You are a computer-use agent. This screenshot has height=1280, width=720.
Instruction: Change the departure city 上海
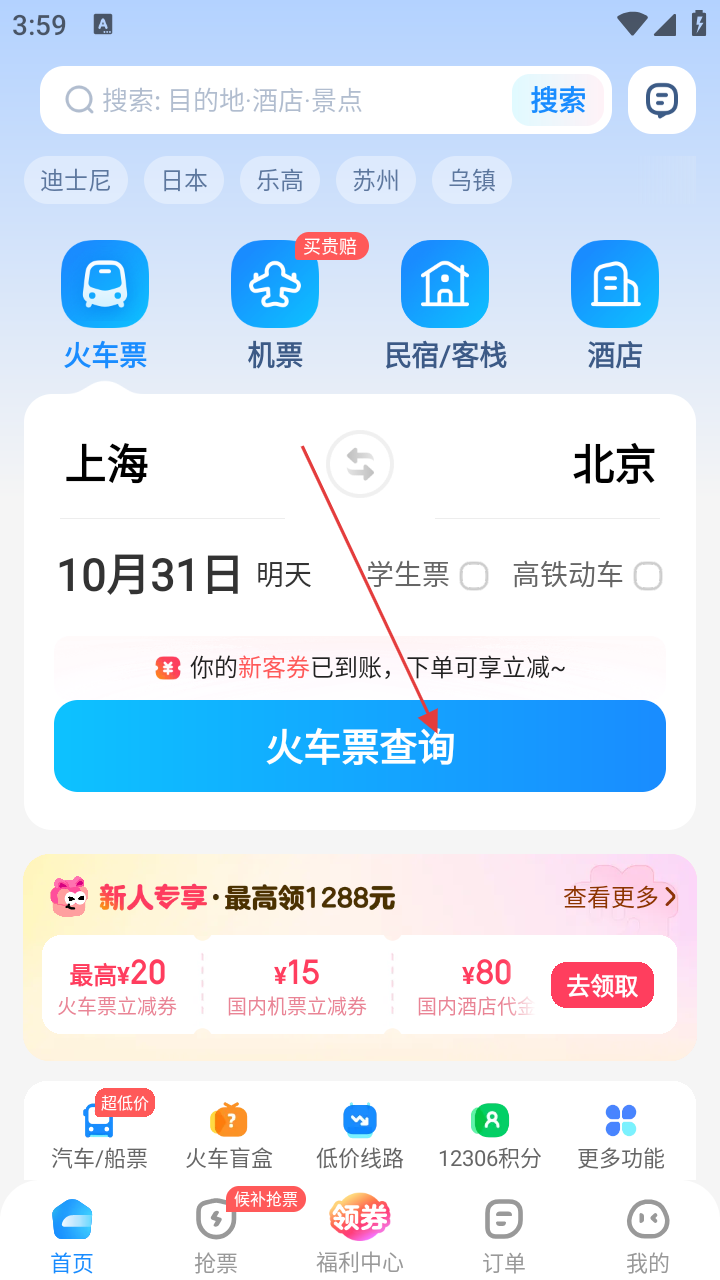click(107, 465)
